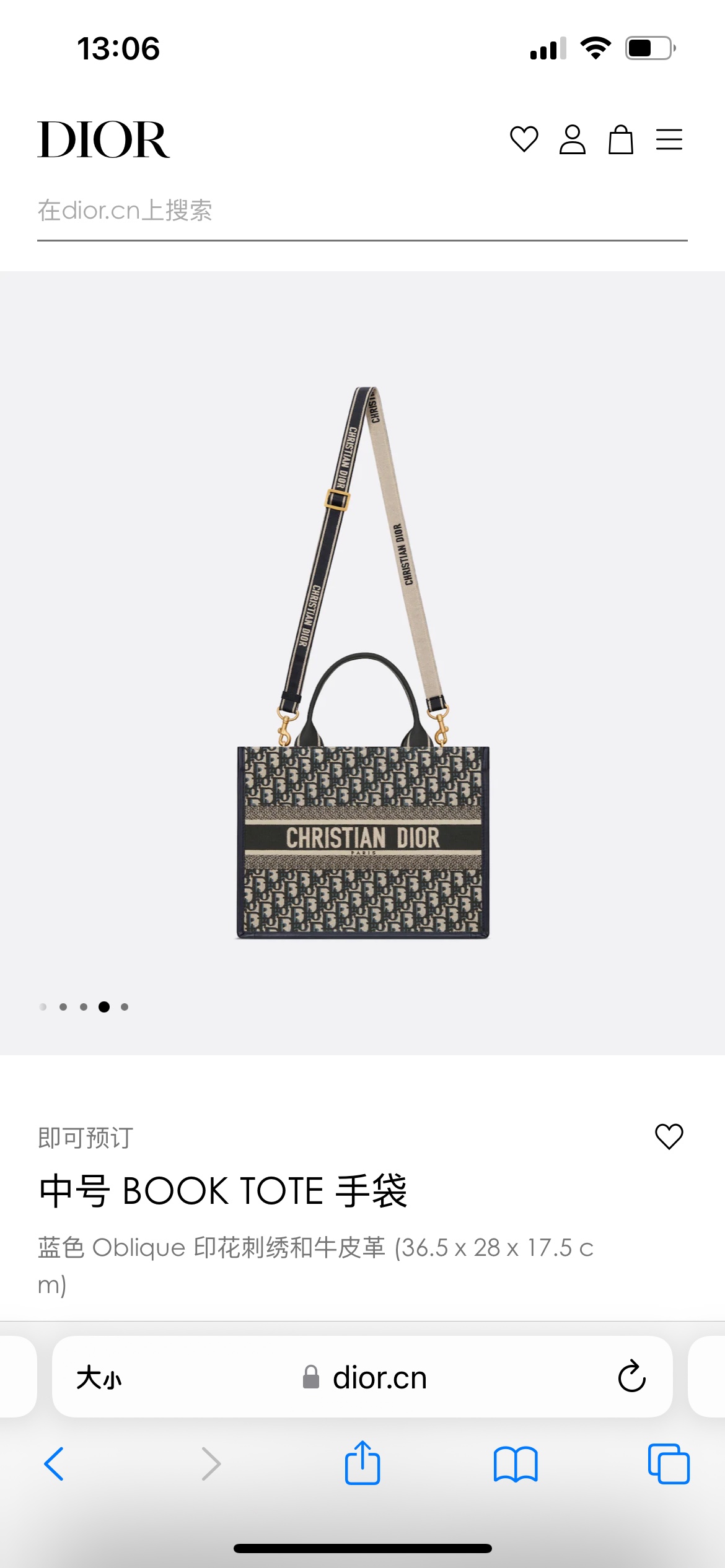Screen dimensions: 725x1568
Task: Open Safari bookmarks
Action: tap(516, 1464)
